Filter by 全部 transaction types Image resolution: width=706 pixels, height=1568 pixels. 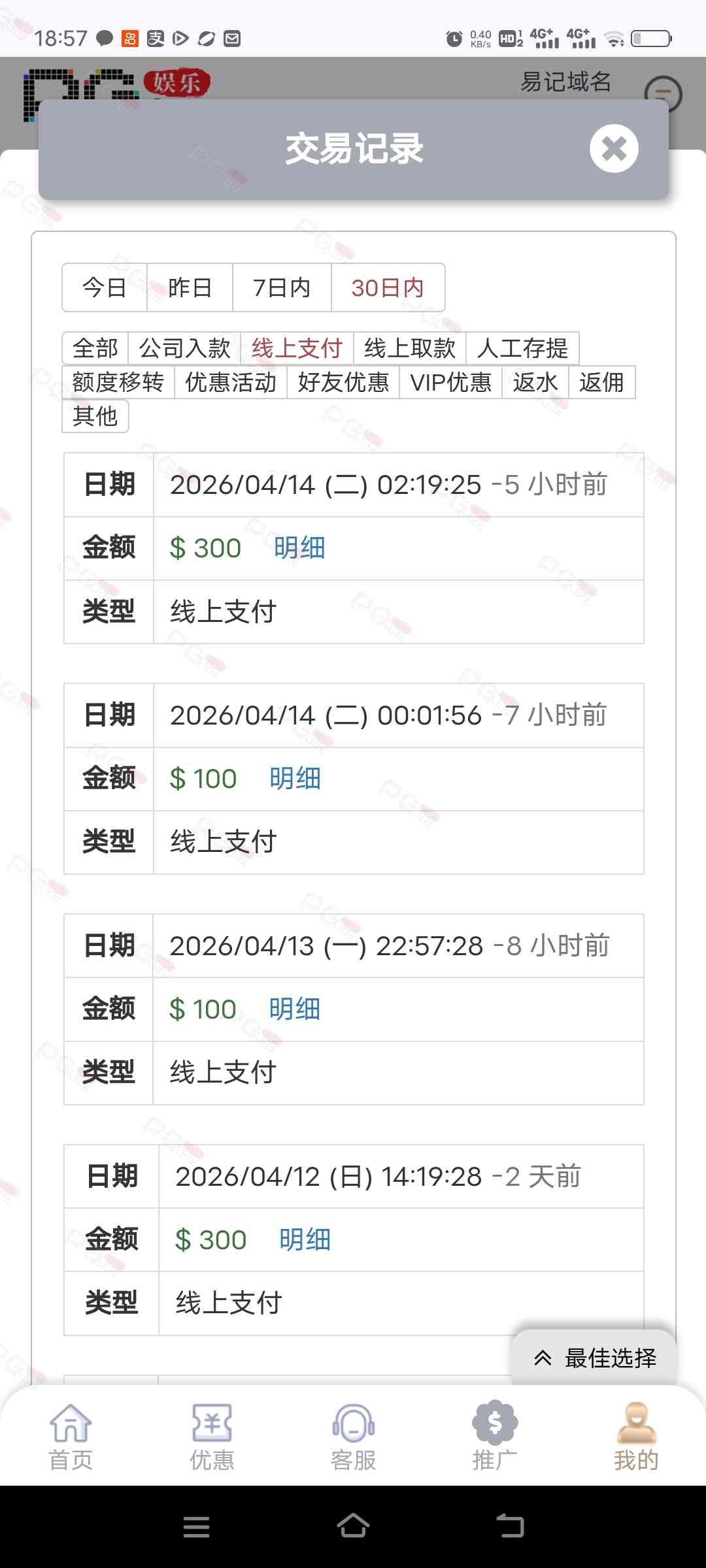click(x=95, y=348)
